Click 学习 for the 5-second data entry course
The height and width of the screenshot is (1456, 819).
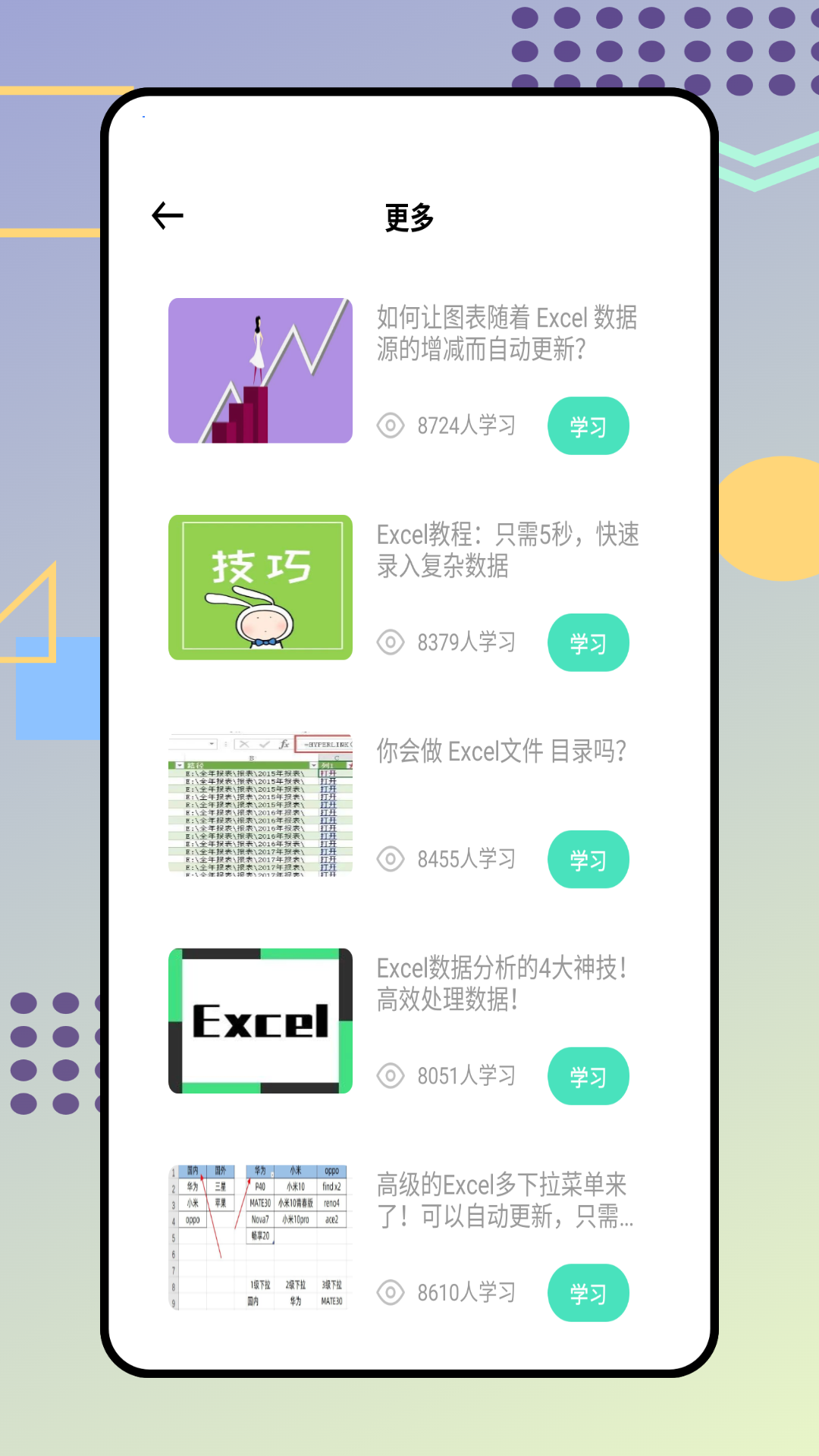588,642
